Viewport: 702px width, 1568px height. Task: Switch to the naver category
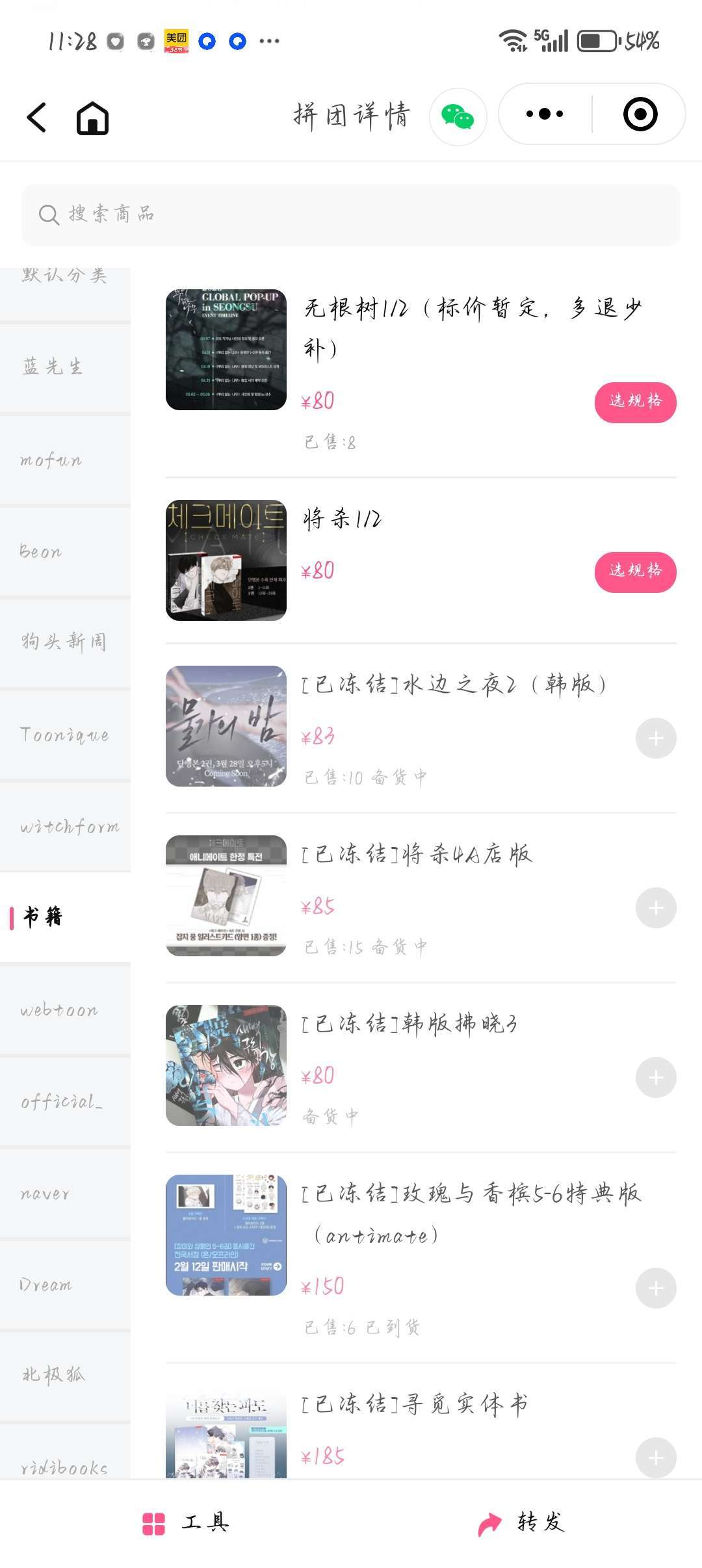point(65,1193)
